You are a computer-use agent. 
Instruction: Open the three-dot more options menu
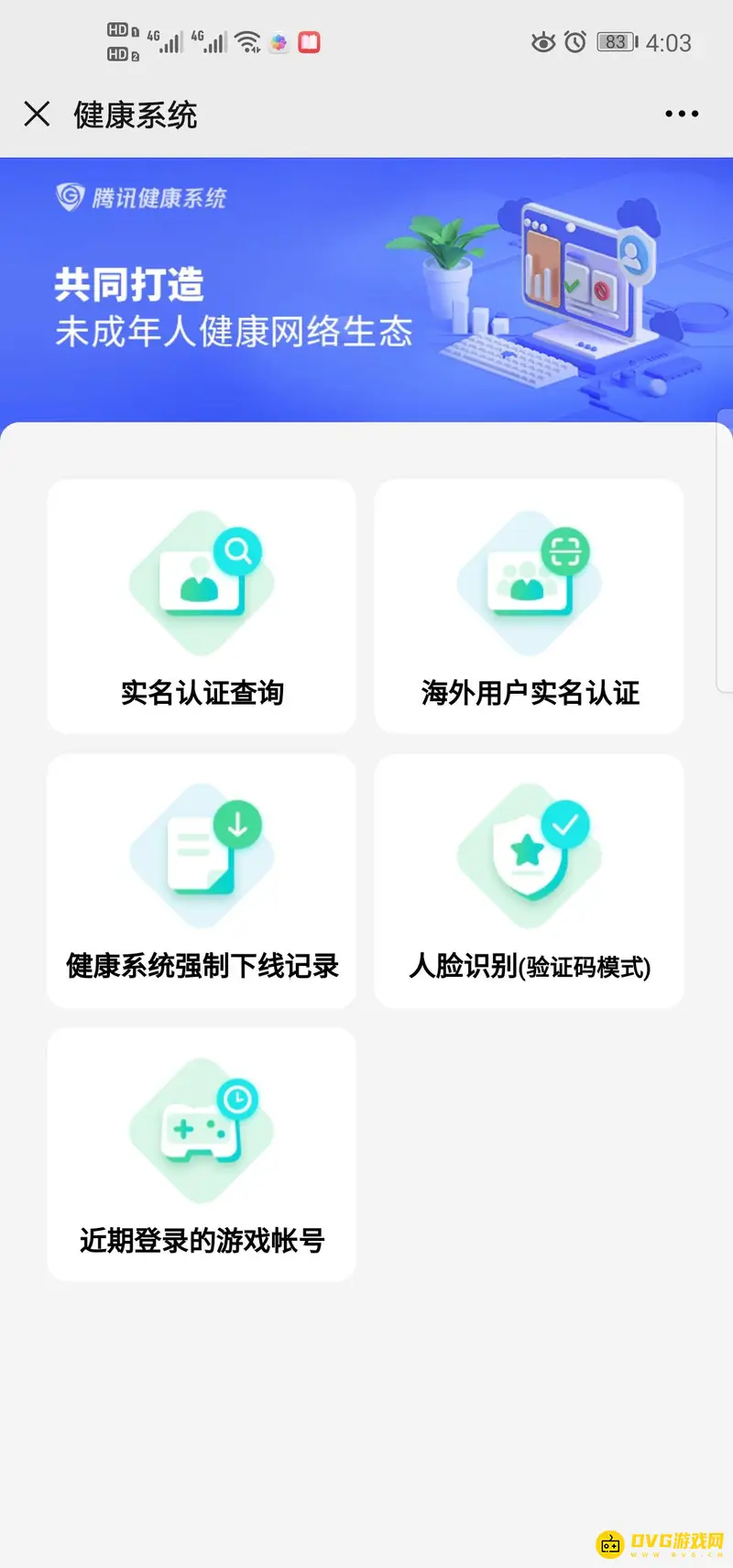click(681, 113)
